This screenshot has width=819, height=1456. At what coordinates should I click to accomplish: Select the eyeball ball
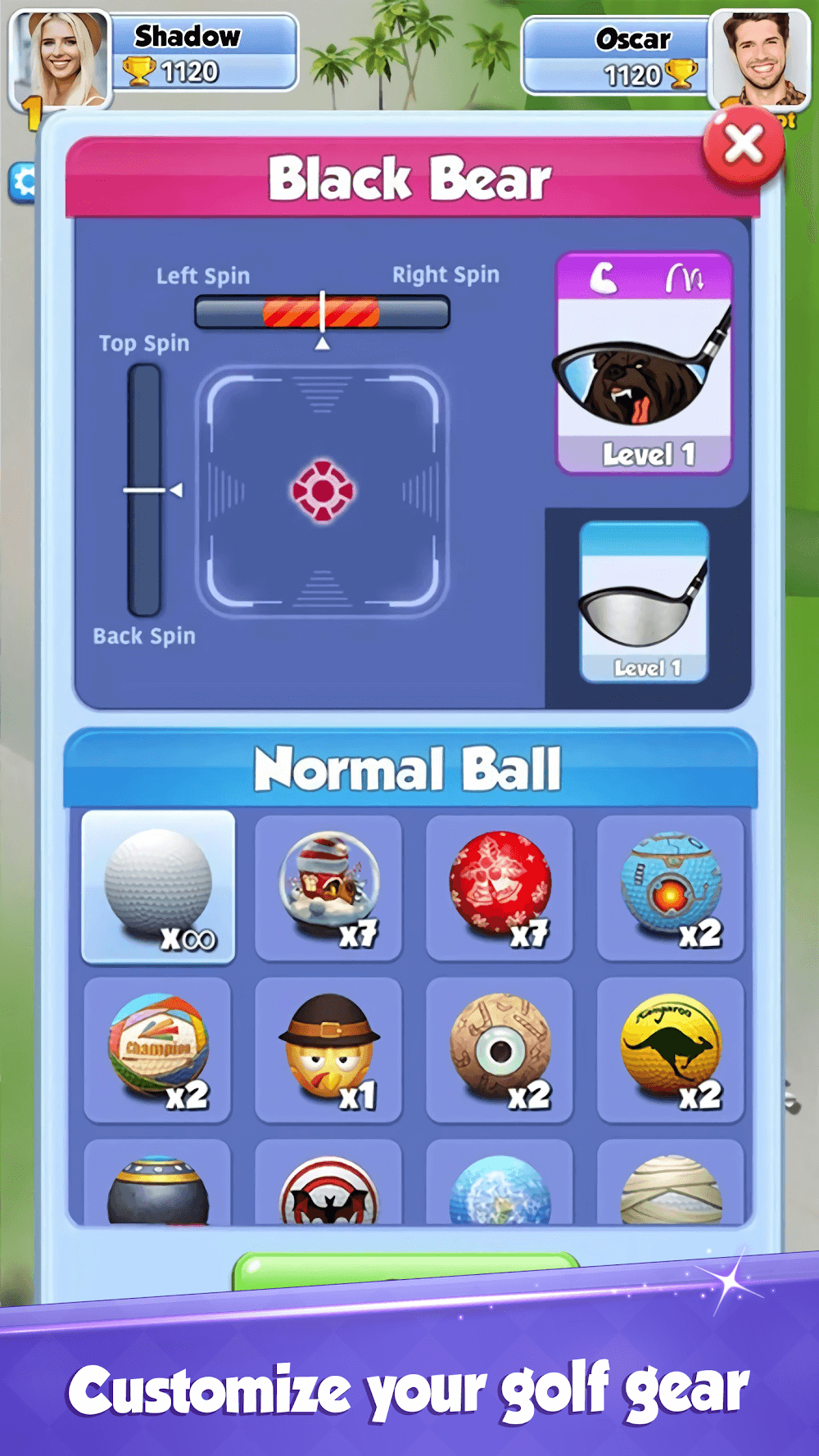[500, 1049]
